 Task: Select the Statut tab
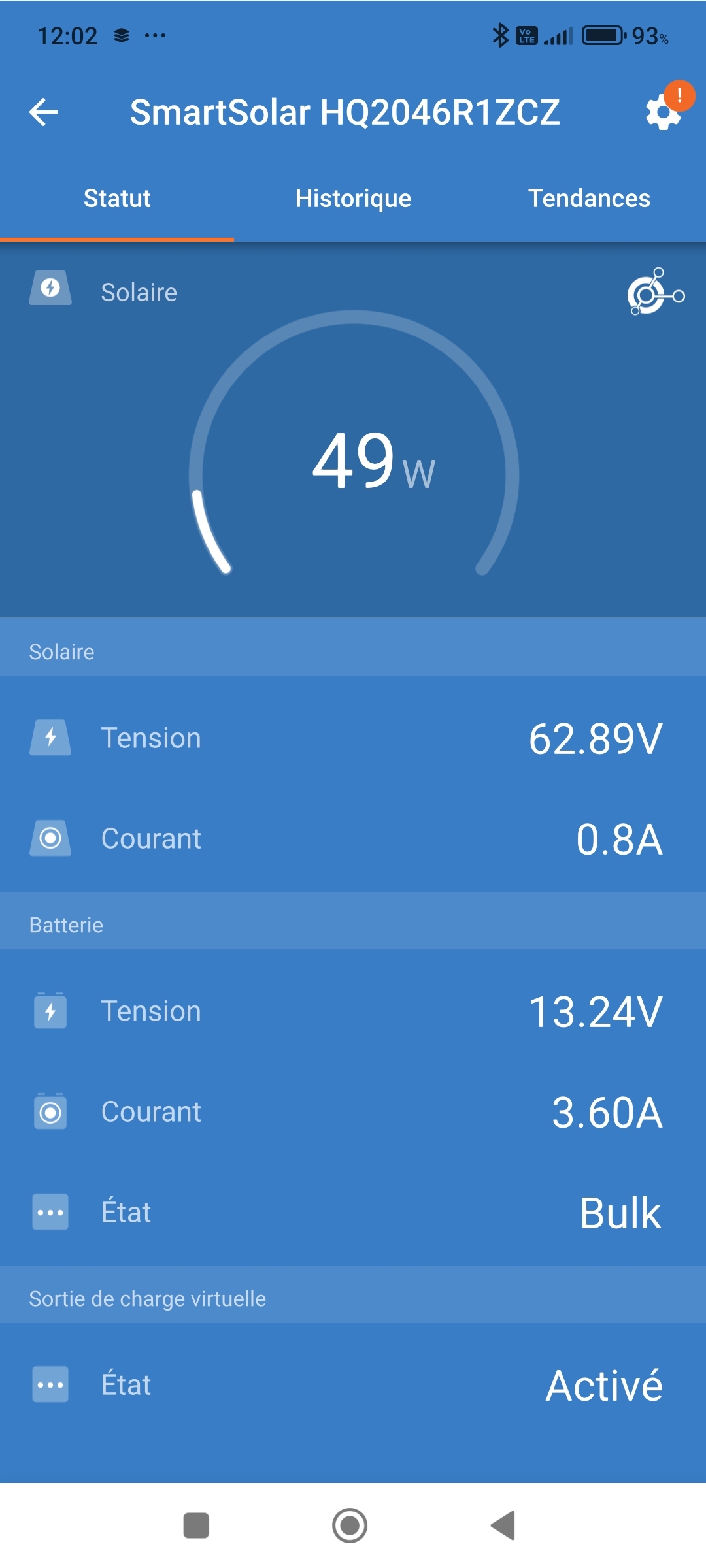(x=117, y=199)
